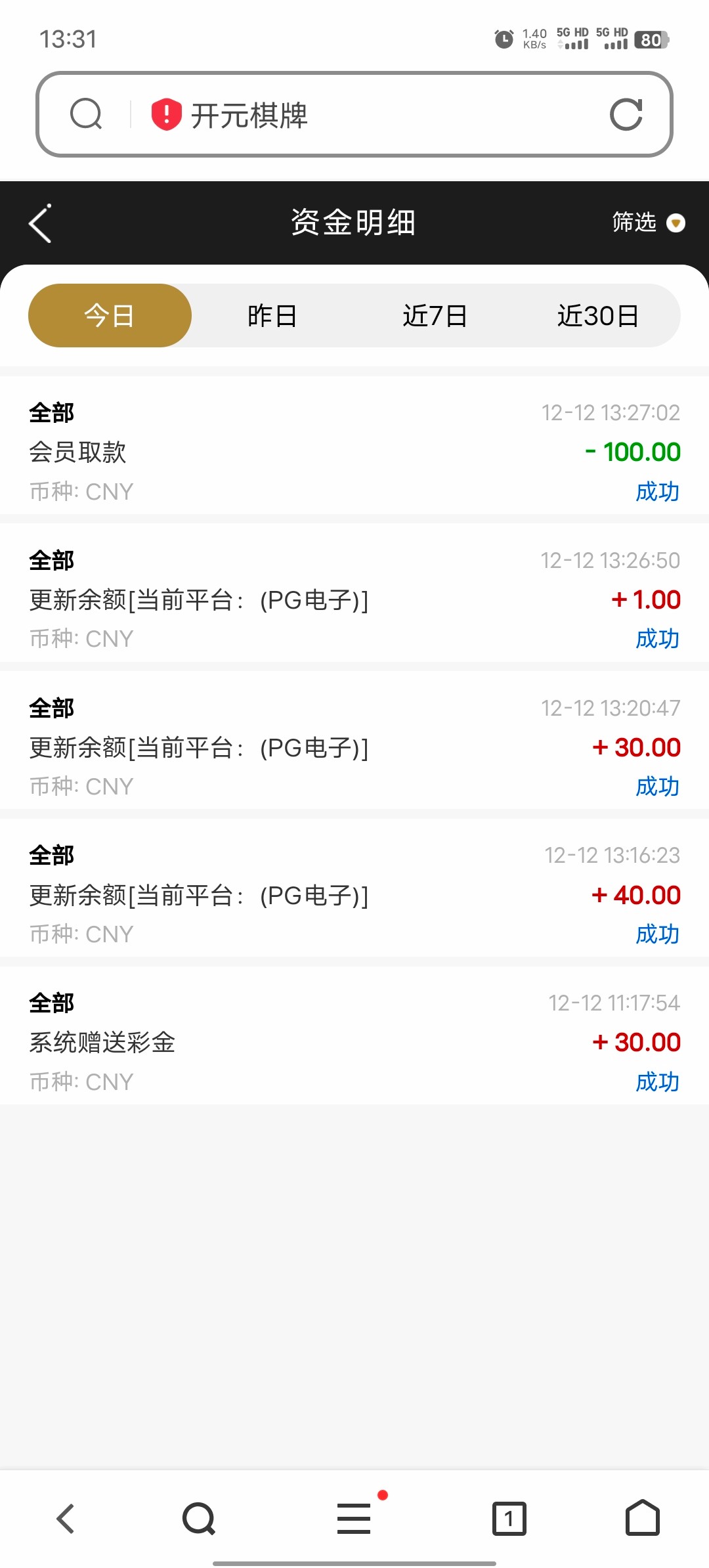
Task: Reload the page with the refresh icon
Action: [626, 115]
